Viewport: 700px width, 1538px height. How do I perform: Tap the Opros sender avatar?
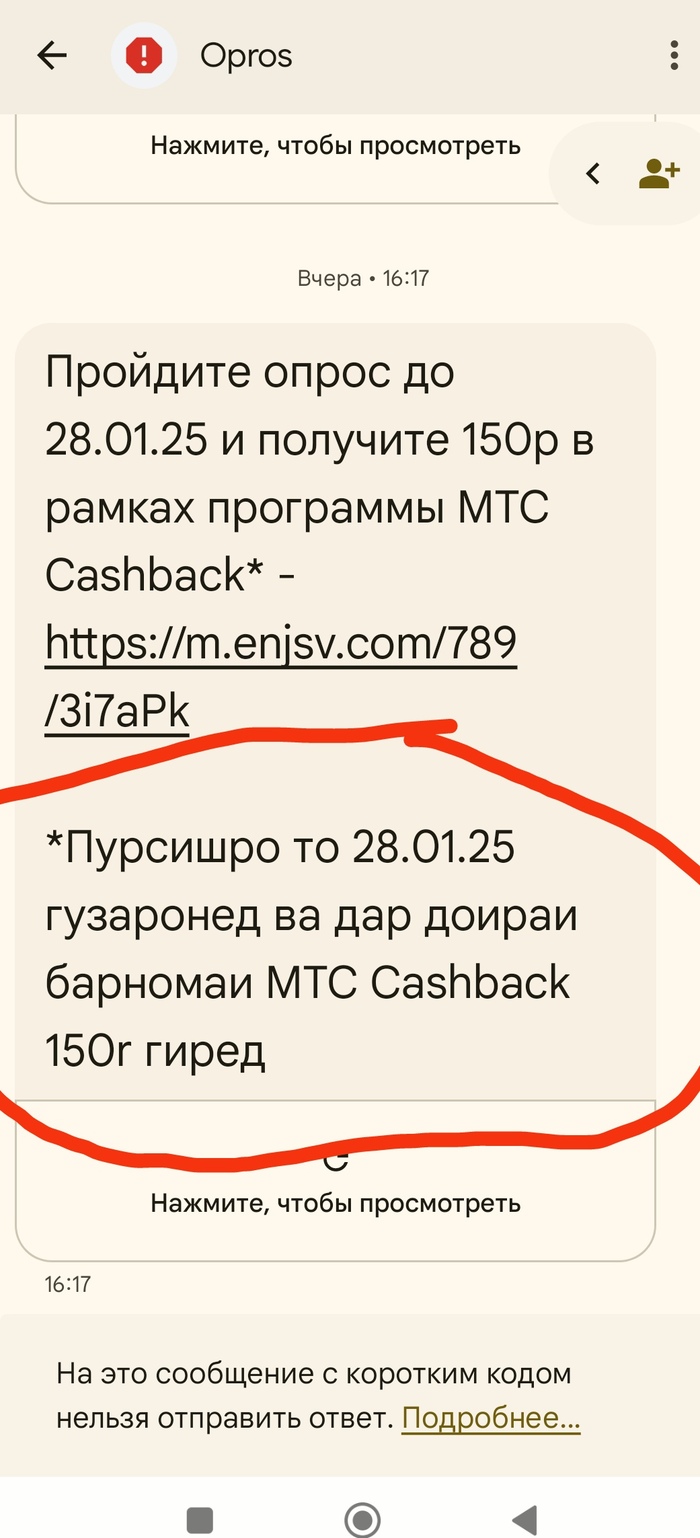click(144, 56)
